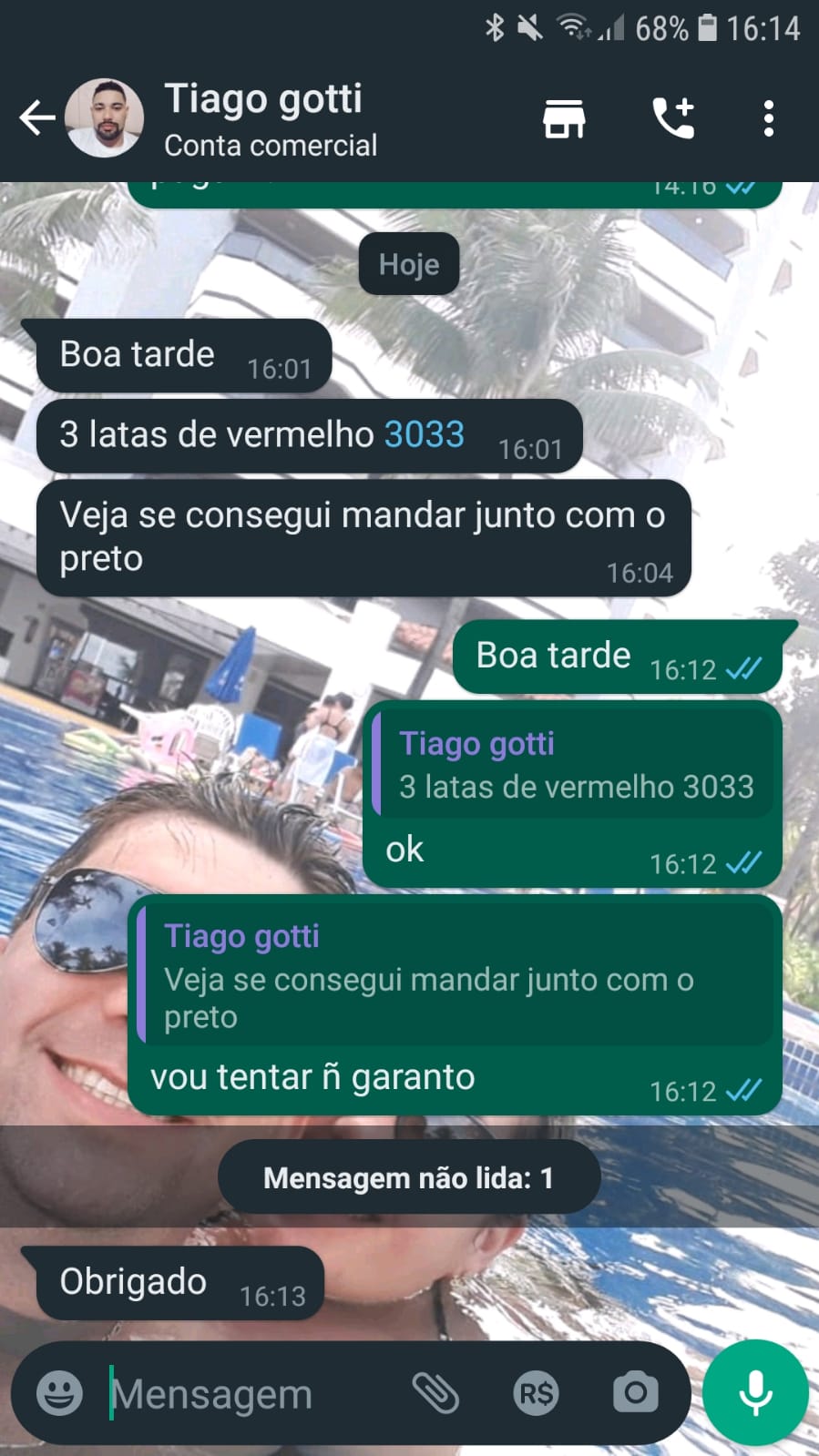Attach a file with the paperclip
The height and width of the screenshot is (1456, 819).
click(435, 1393)
